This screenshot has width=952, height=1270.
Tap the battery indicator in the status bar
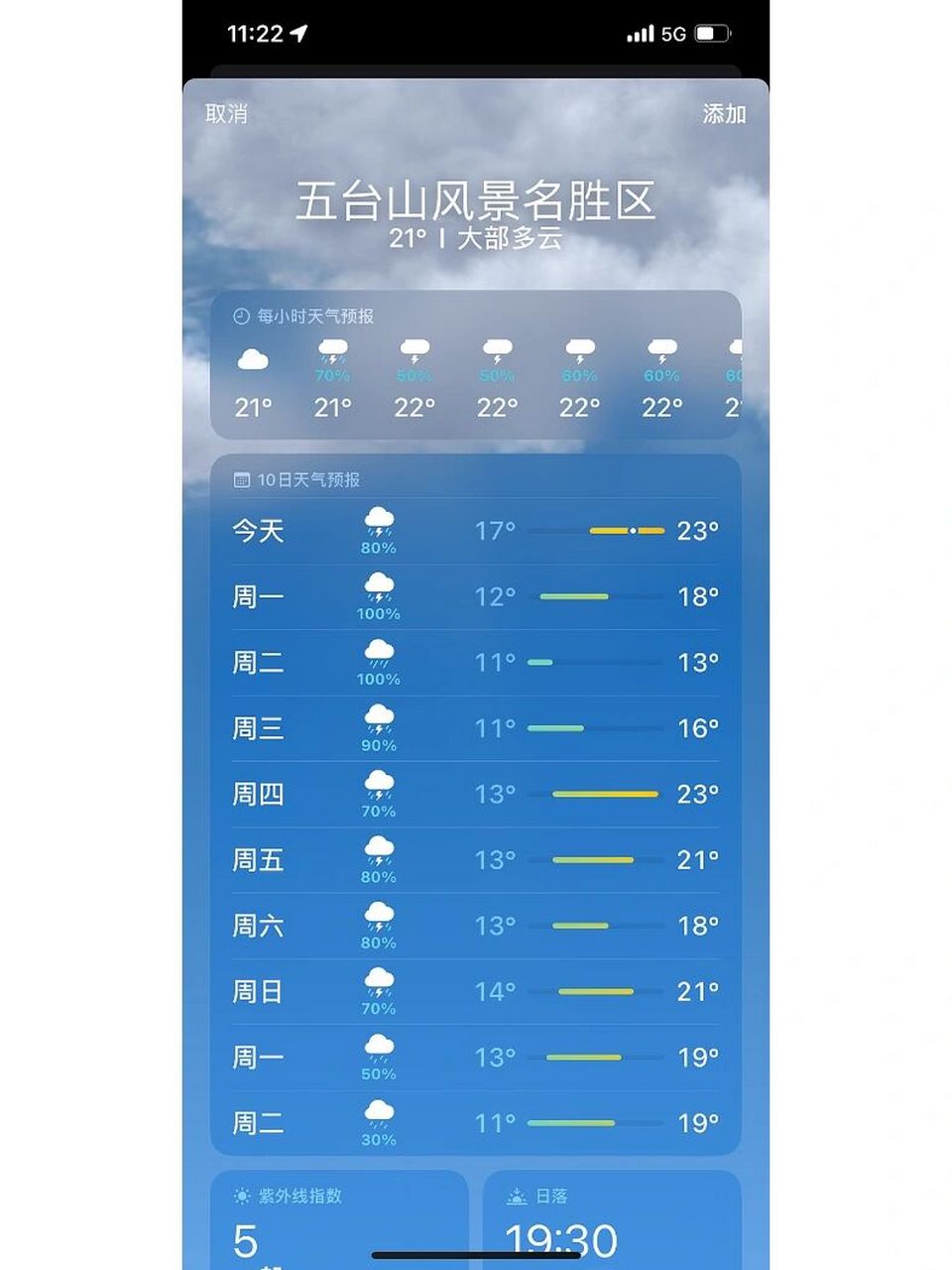pyautogui.click(x=710, y=33)
